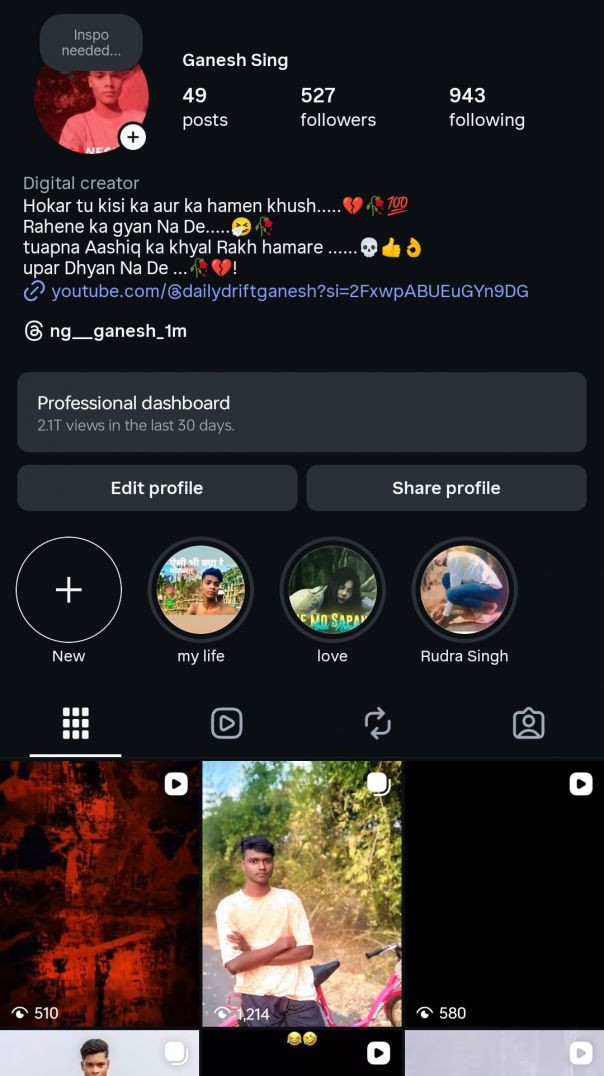Switch to the posts grid tab
This screenshot has height=1076, width=604.
click(x=76, y=723)
